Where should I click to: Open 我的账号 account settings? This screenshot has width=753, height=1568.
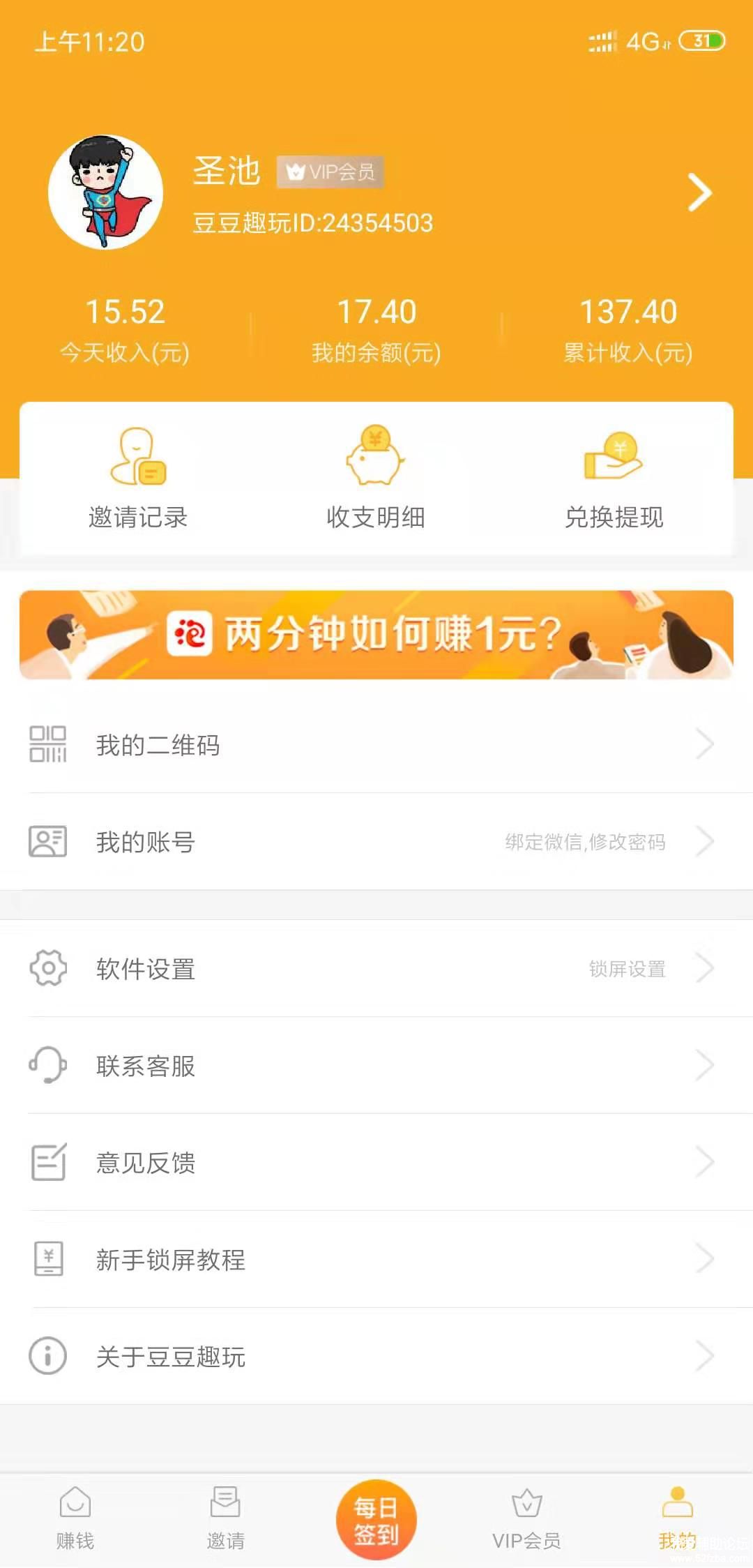point(376,842)
